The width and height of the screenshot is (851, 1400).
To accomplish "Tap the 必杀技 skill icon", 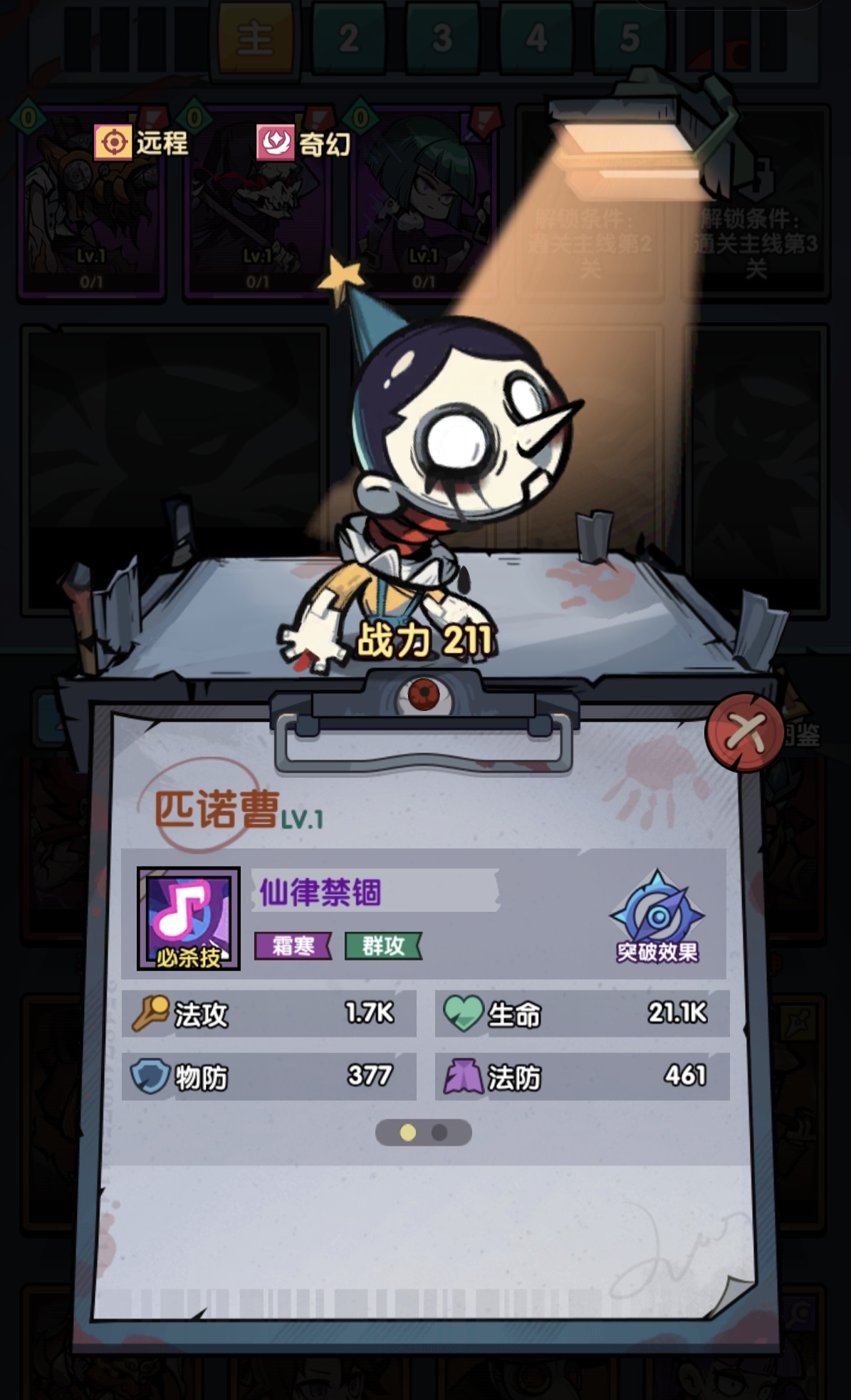I will [189, 918].
